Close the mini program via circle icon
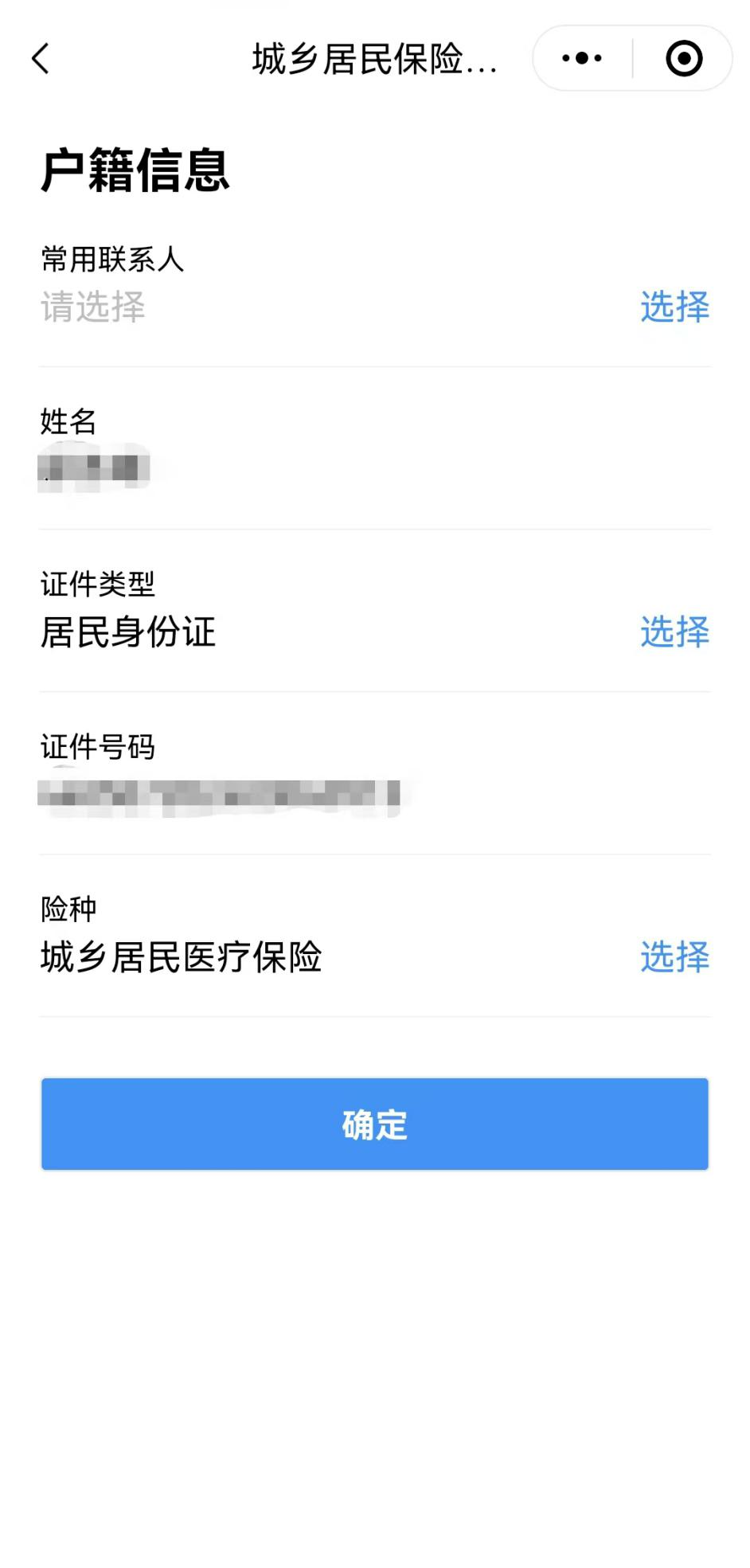 (x=683, y=58)
